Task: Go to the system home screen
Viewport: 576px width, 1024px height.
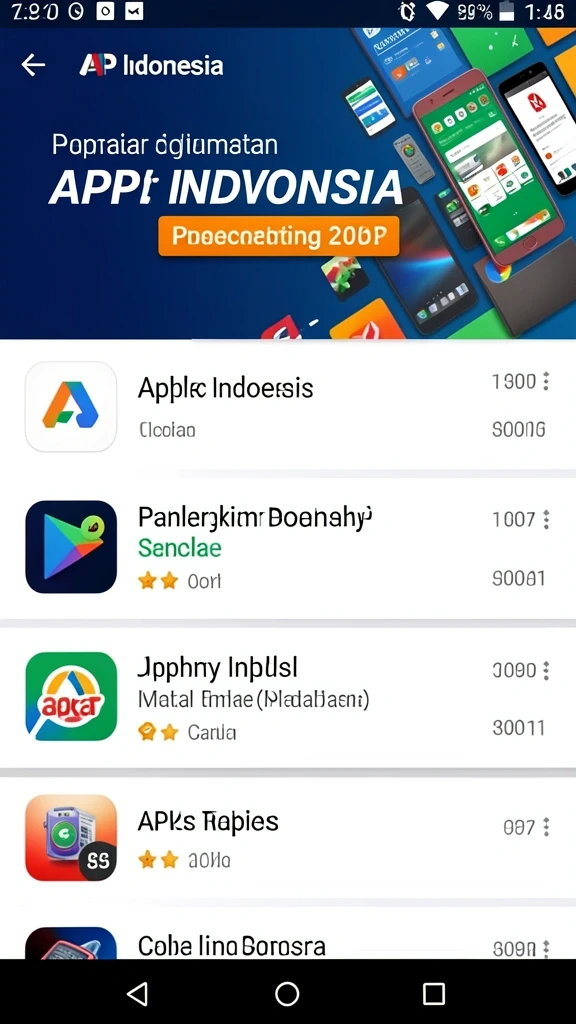Action: 287,993
